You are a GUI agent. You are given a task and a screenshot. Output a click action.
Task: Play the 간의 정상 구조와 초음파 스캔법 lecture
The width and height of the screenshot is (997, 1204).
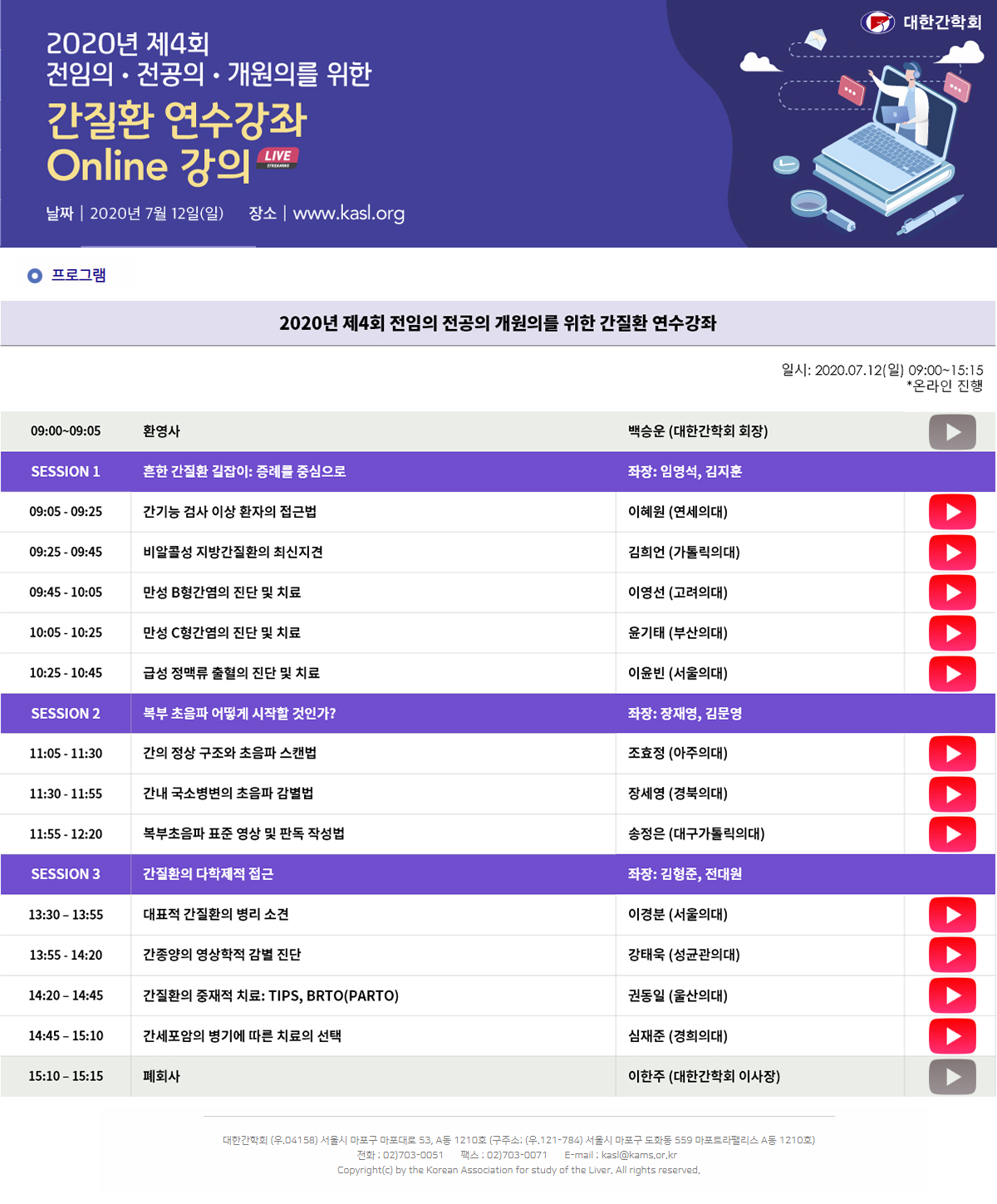[x=952, y=754]
